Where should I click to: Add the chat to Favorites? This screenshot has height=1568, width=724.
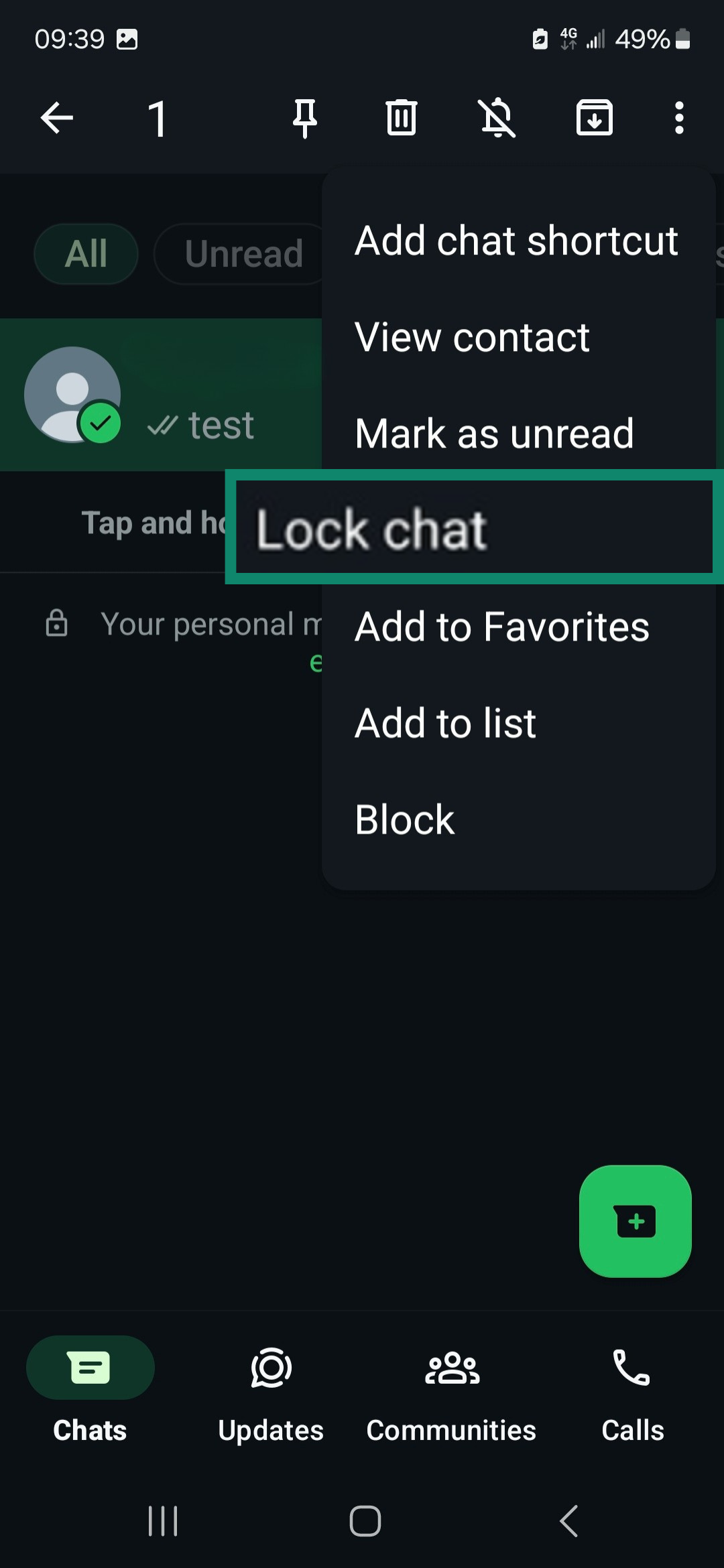[501, 626]
